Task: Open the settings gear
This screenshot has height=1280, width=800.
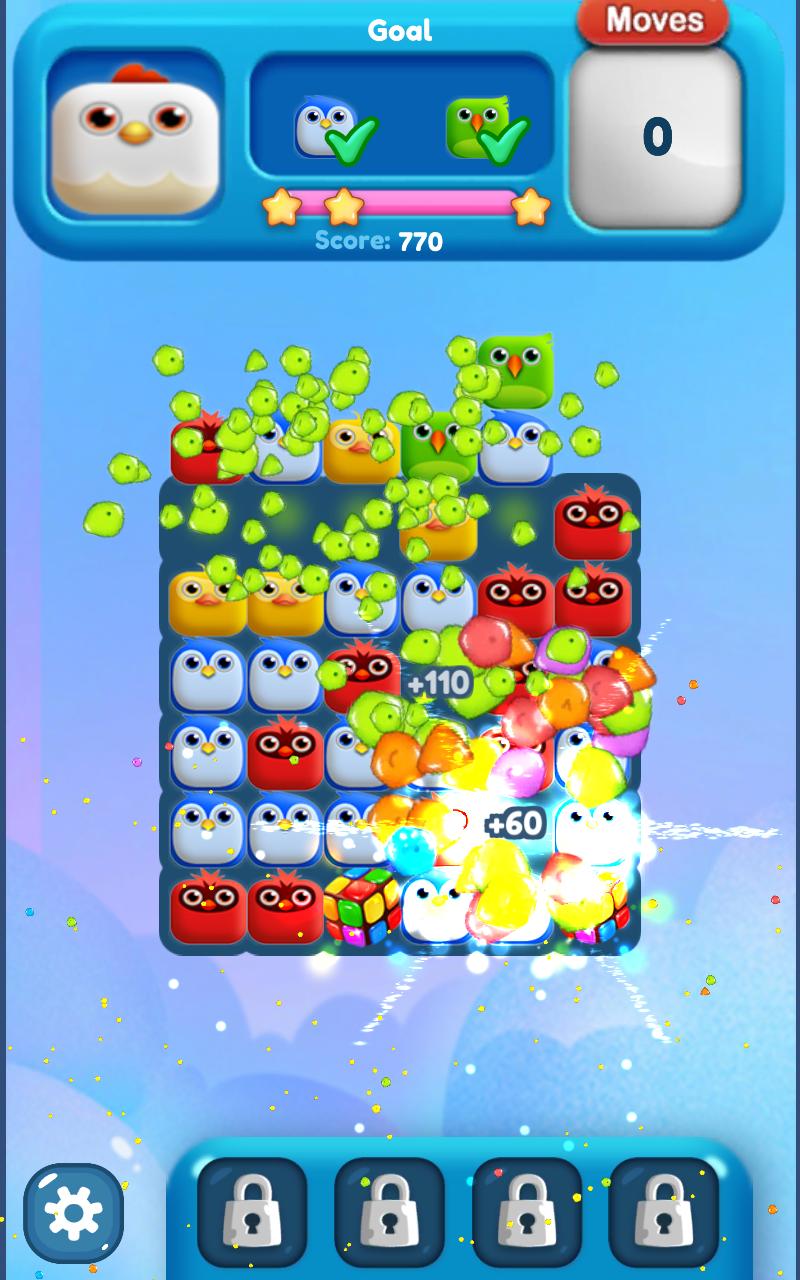Action: [74, 1212]
